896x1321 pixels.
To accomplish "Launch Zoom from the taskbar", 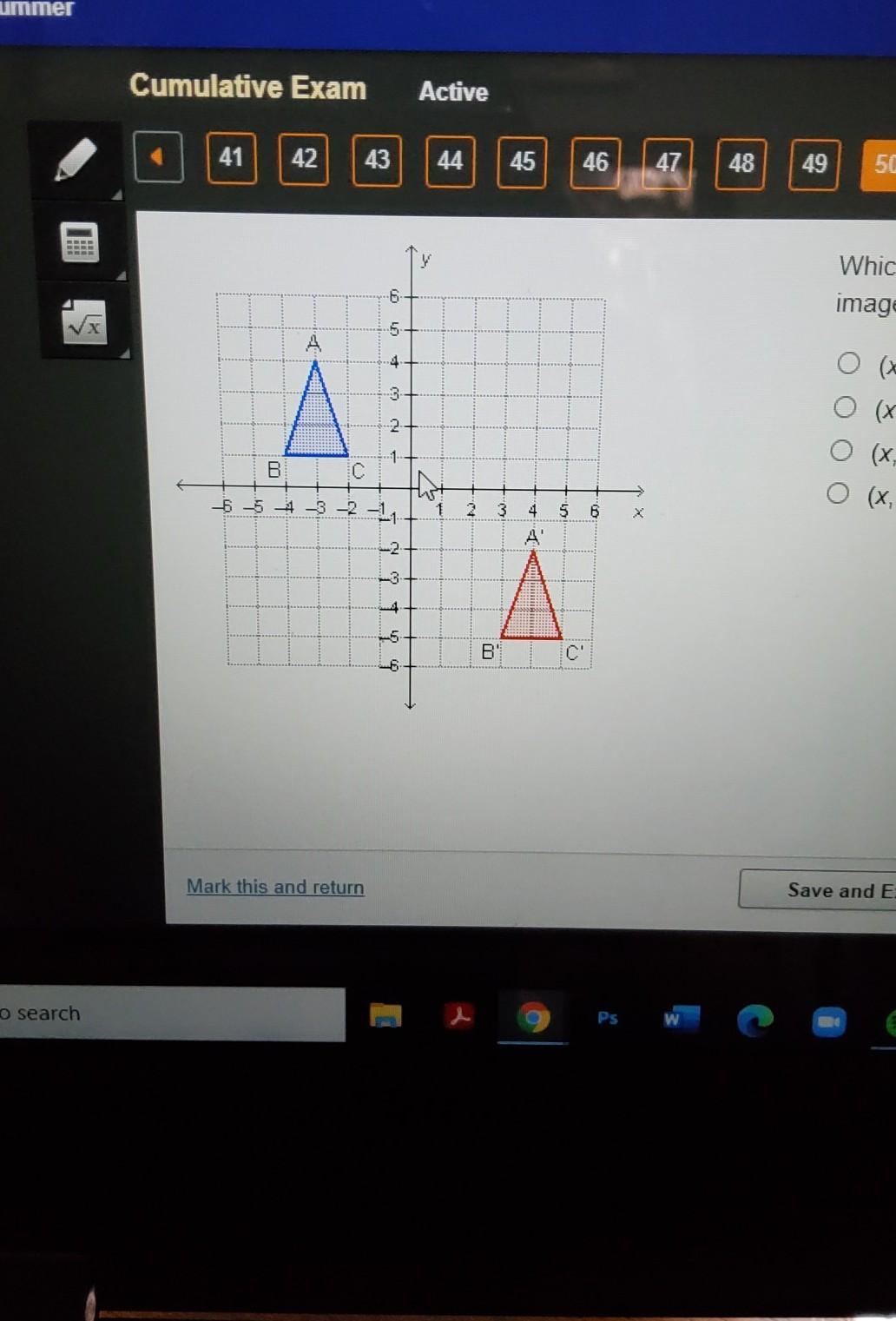I will coord(829,1021).
